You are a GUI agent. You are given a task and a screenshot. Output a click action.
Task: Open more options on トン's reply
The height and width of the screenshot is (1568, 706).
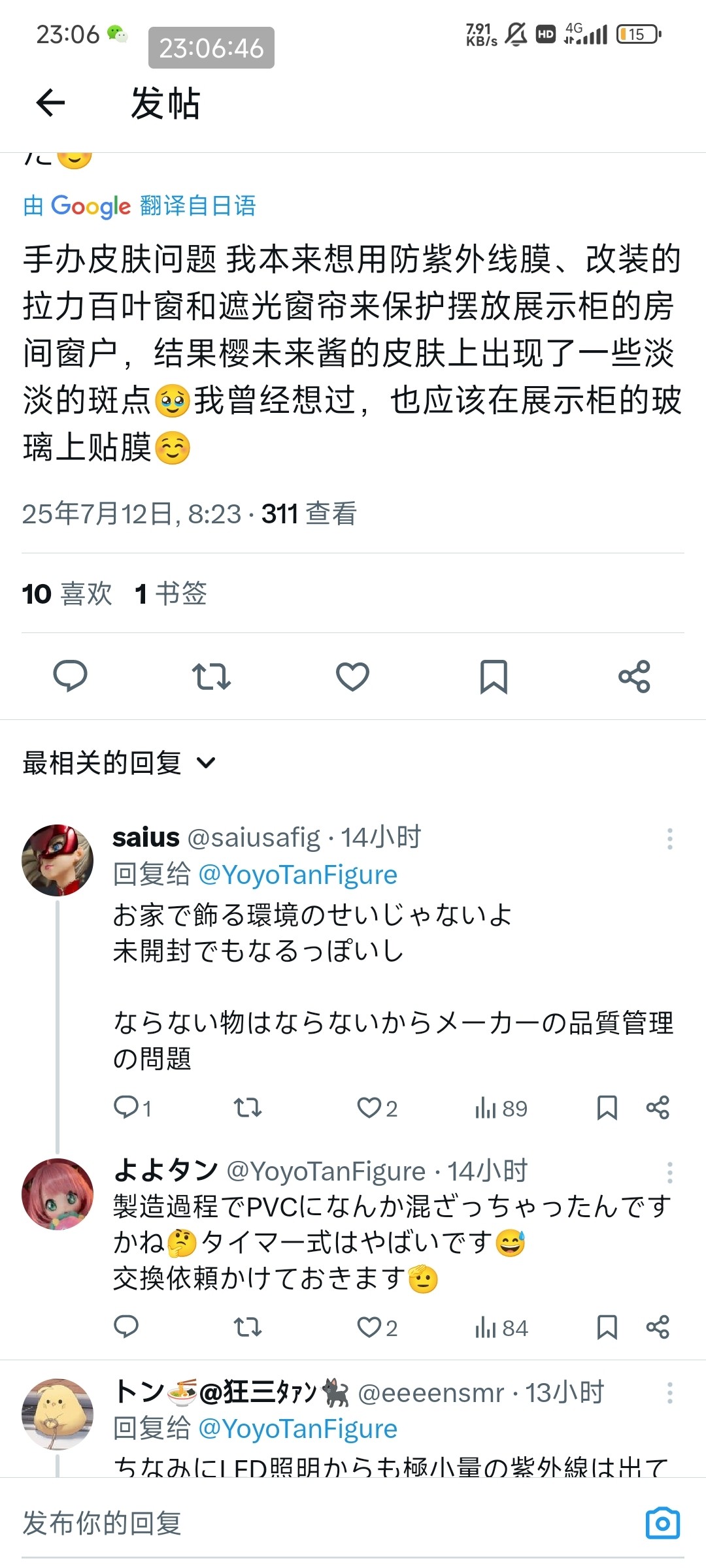click(669, 1393)
